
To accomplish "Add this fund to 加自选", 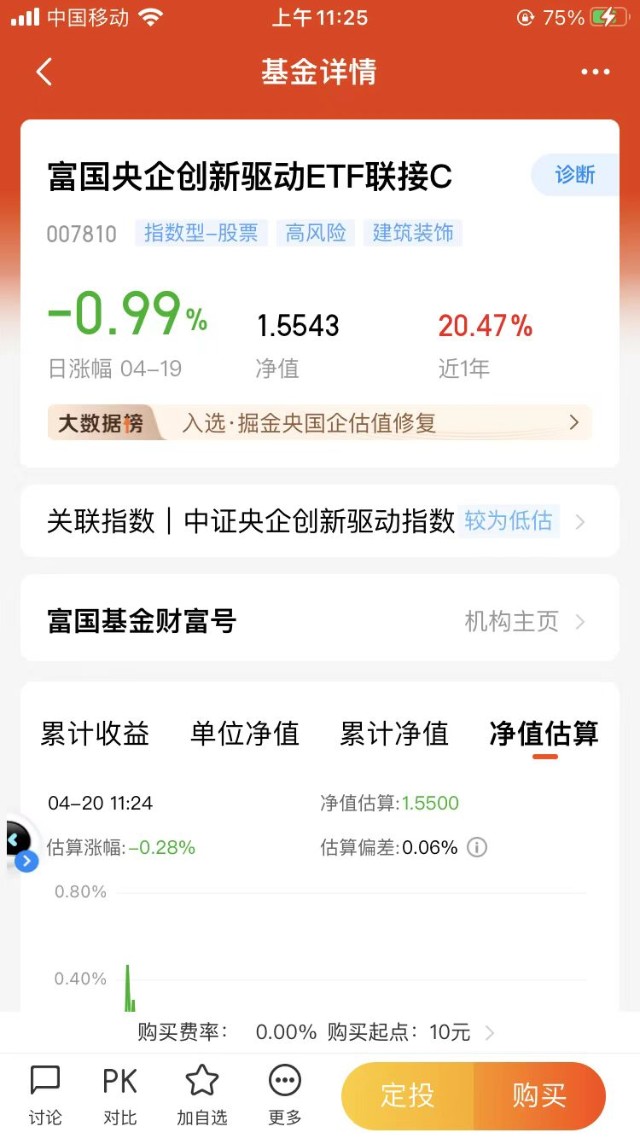I will [x=202, y=1095].
